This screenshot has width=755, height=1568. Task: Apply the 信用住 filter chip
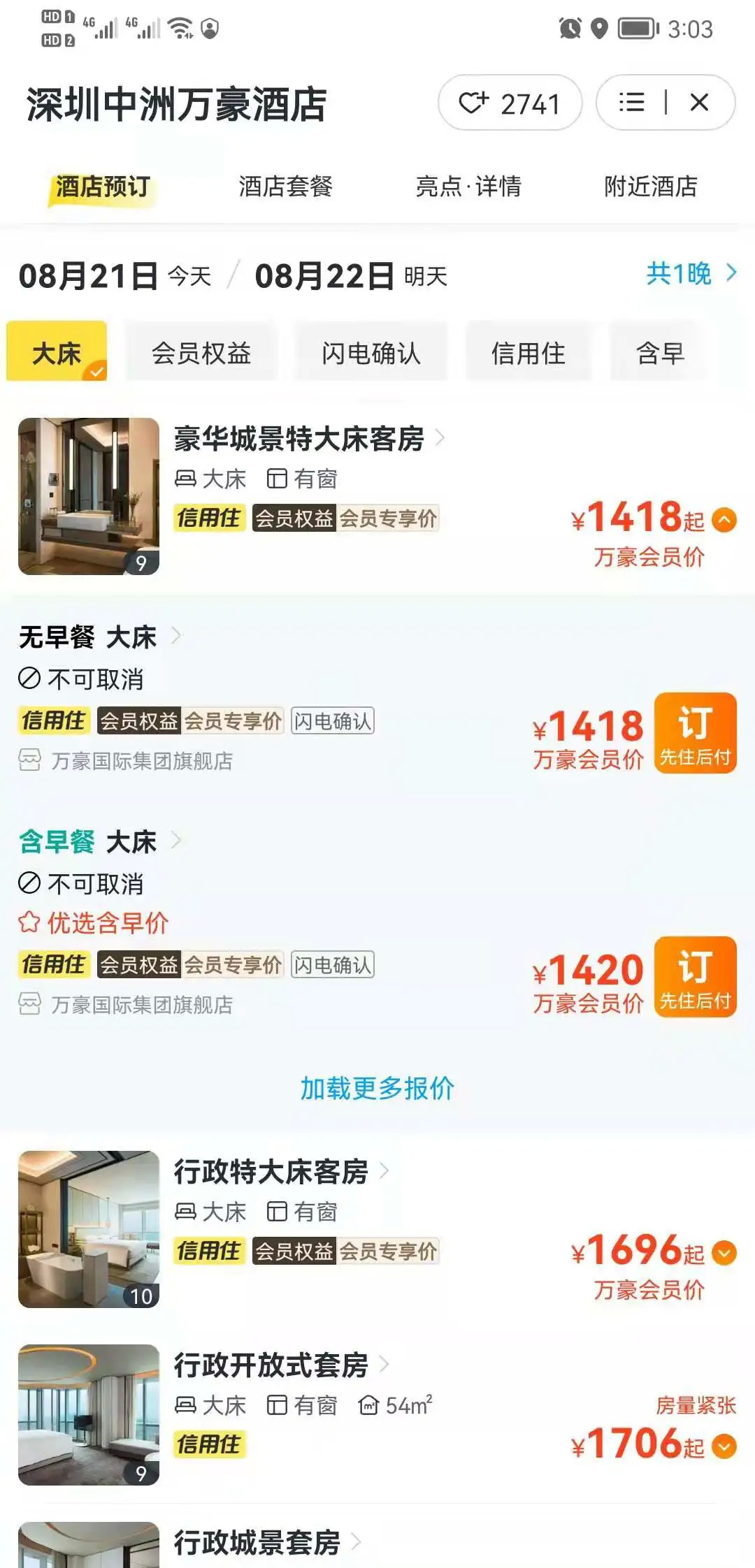(528, 352)
